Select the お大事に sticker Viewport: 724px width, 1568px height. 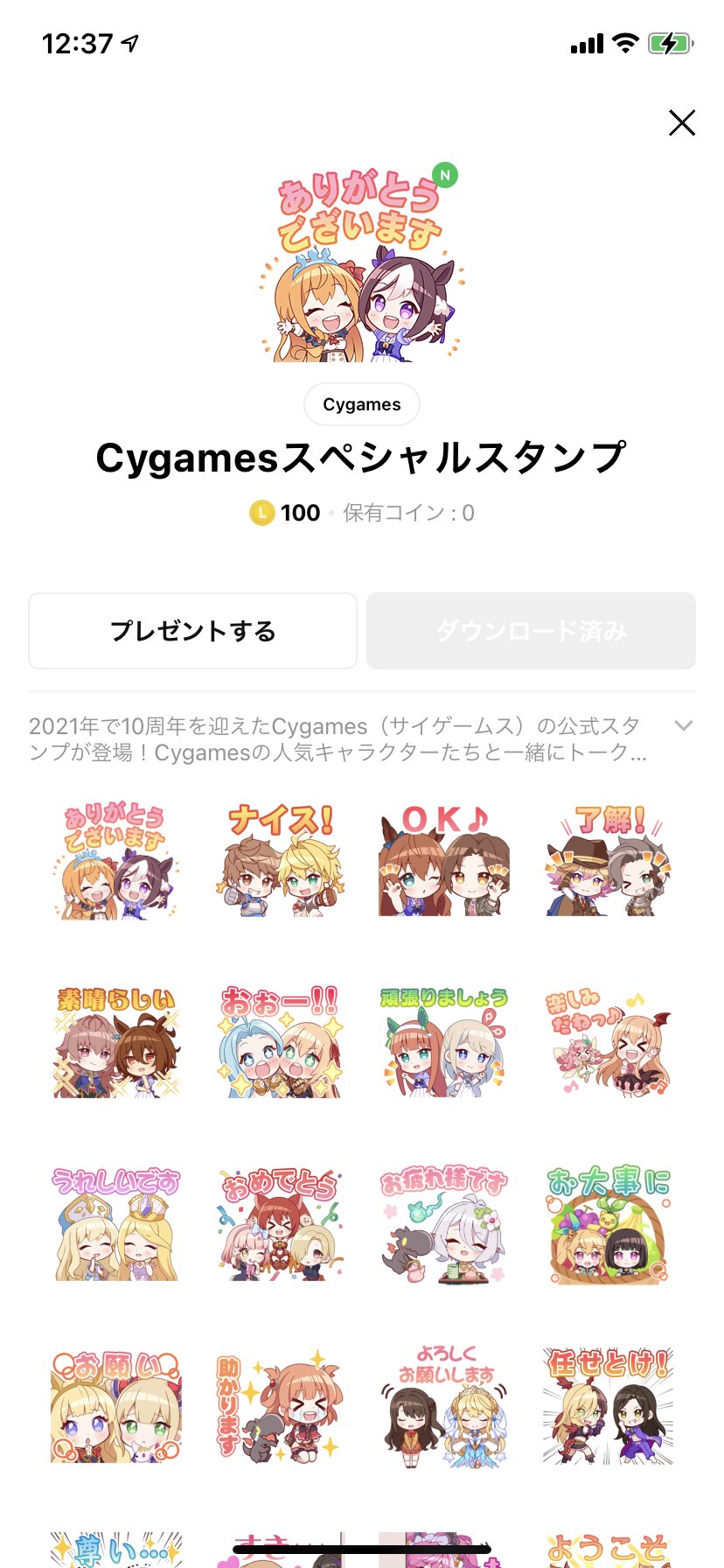point(609,1225)
